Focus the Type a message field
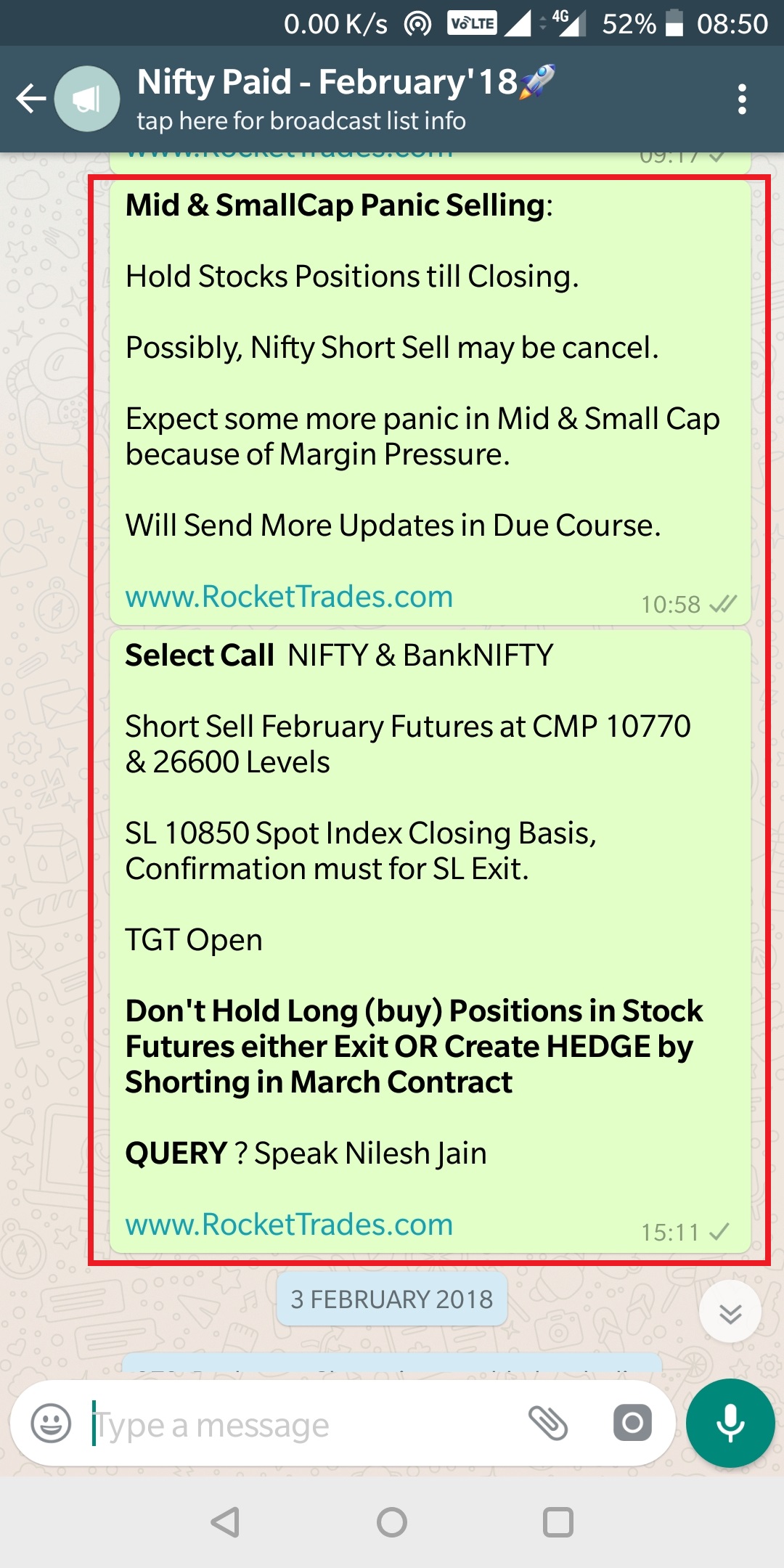This screenshot has width=784, height=1568. pyautogui.click(x=290, y=1425)
